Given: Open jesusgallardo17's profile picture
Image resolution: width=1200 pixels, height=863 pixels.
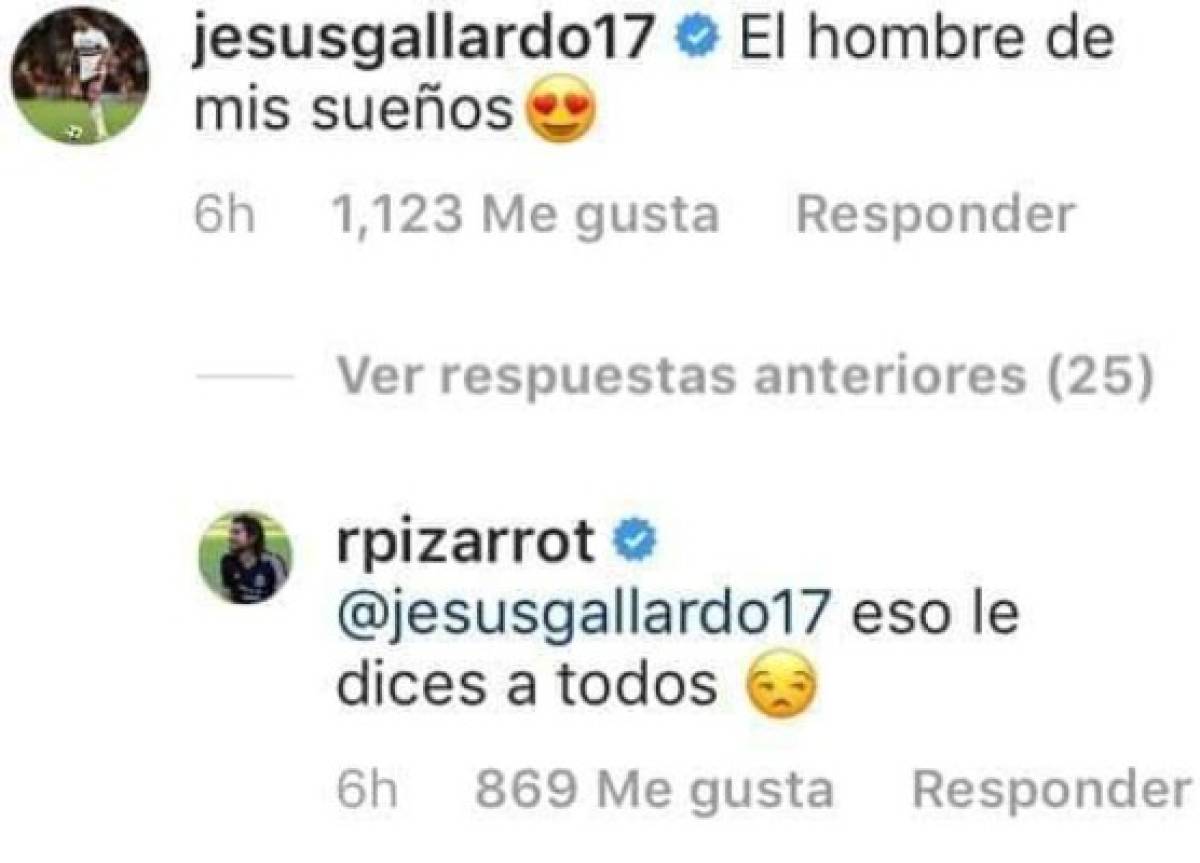Looking at the screenshot, I should [x=80, y=80].
